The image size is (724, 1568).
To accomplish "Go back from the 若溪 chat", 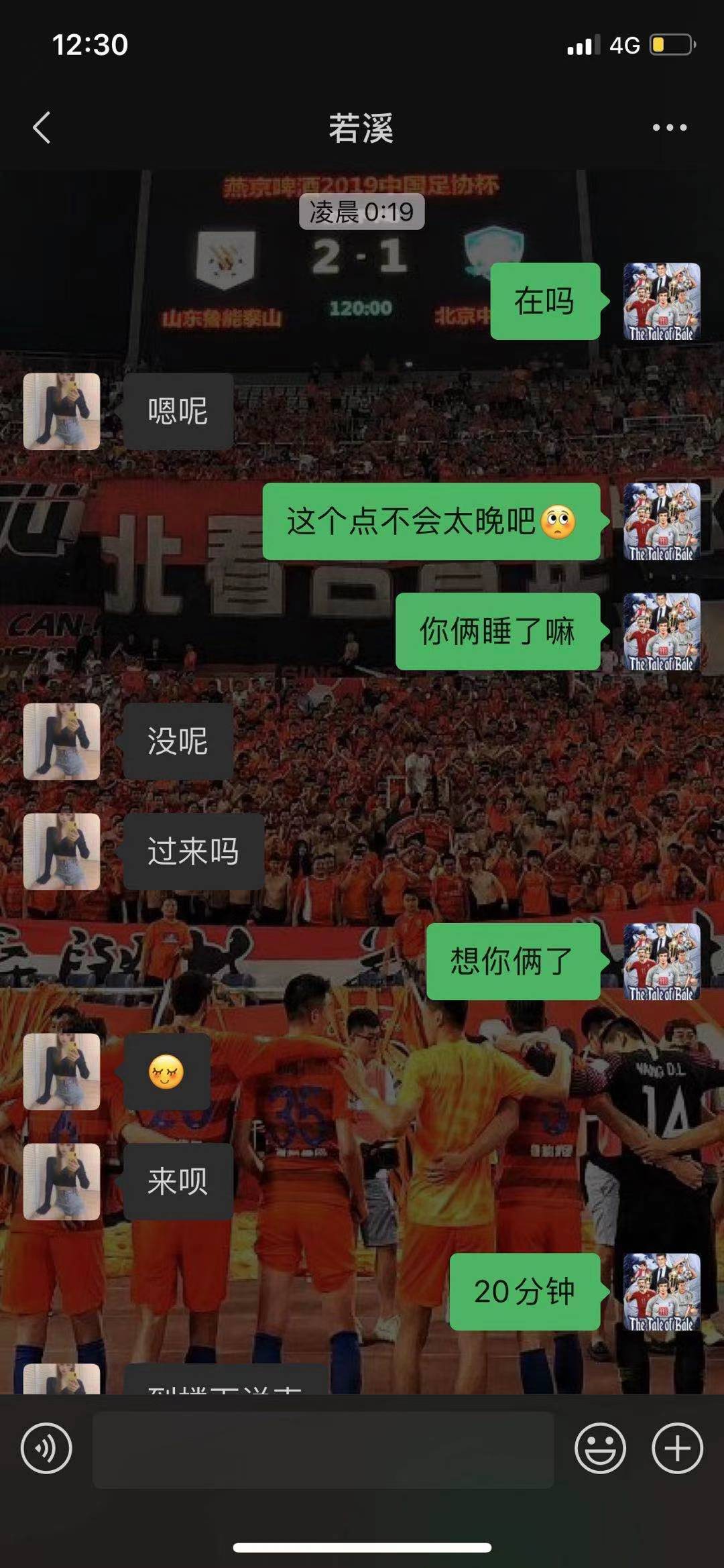I will click(42, 127).
